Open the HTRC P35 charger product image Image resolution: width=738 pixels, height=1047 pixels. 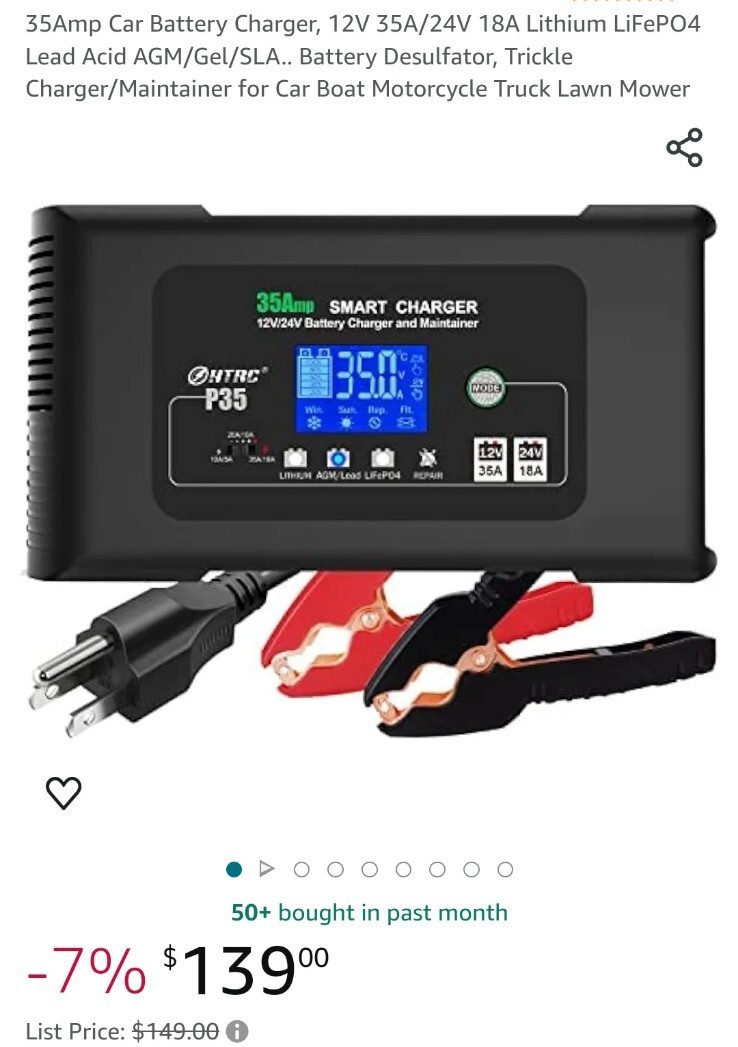(x=368, y=470)
